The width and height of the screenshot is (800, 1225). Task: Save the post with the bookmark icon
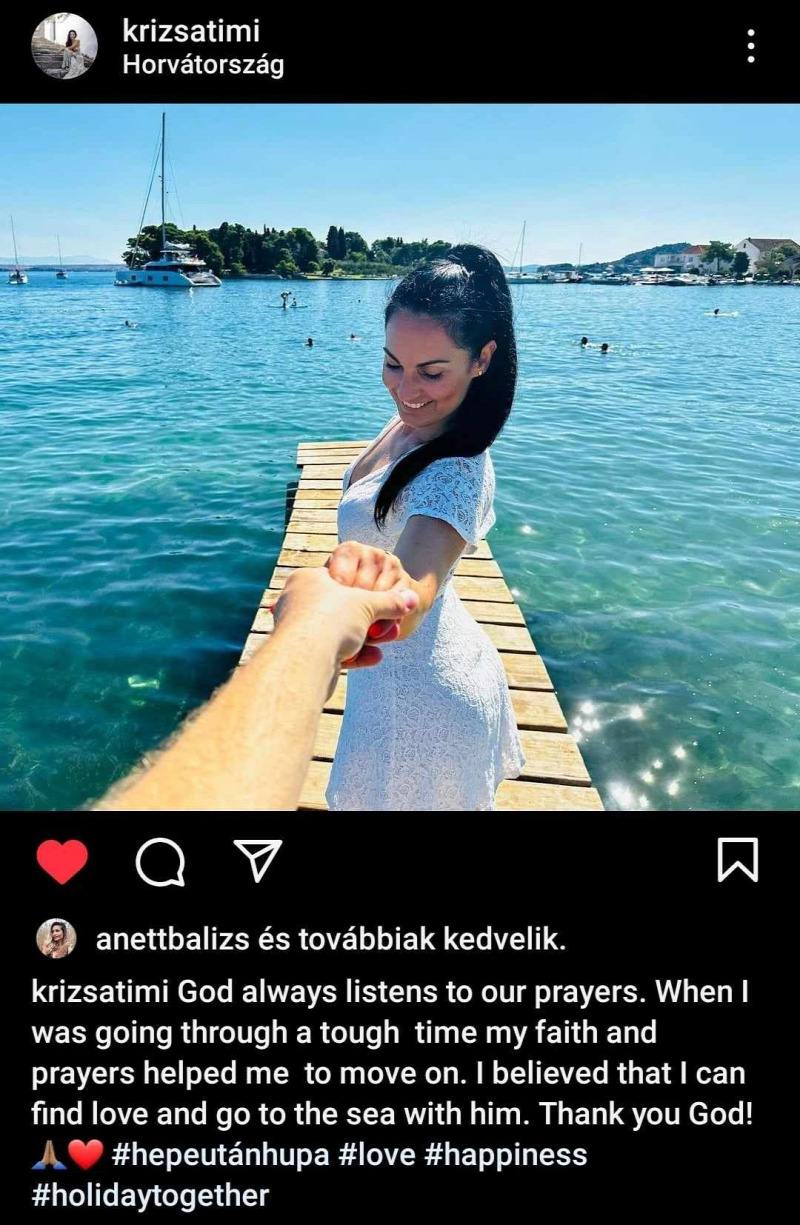click(738, 860)
